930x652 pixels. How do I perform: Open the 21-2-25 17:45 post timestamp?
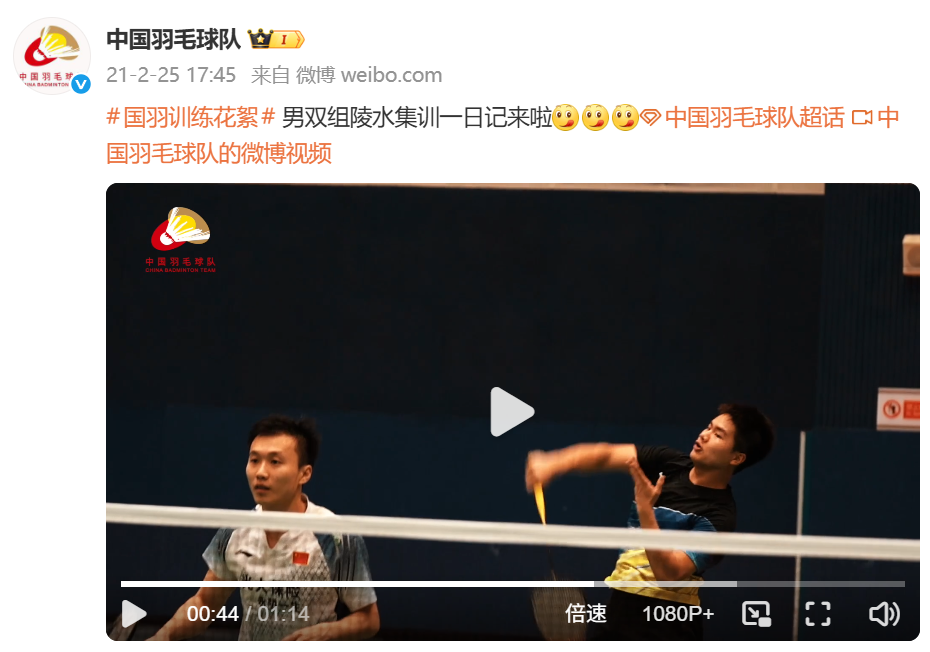(x=170, y=75)
